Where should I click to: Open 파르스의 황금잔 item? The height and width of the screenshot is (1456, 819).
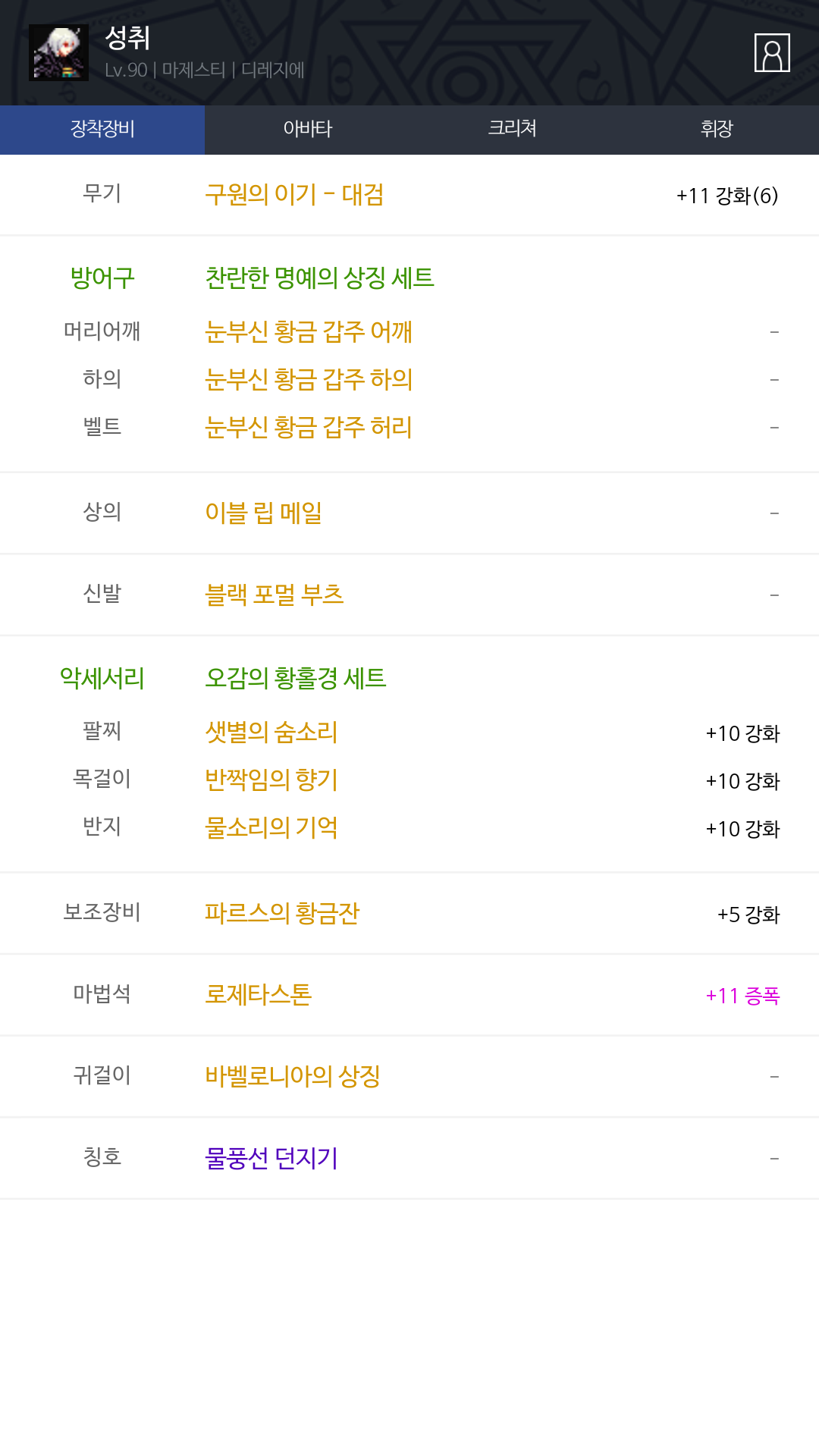click(x=282, y=913)
